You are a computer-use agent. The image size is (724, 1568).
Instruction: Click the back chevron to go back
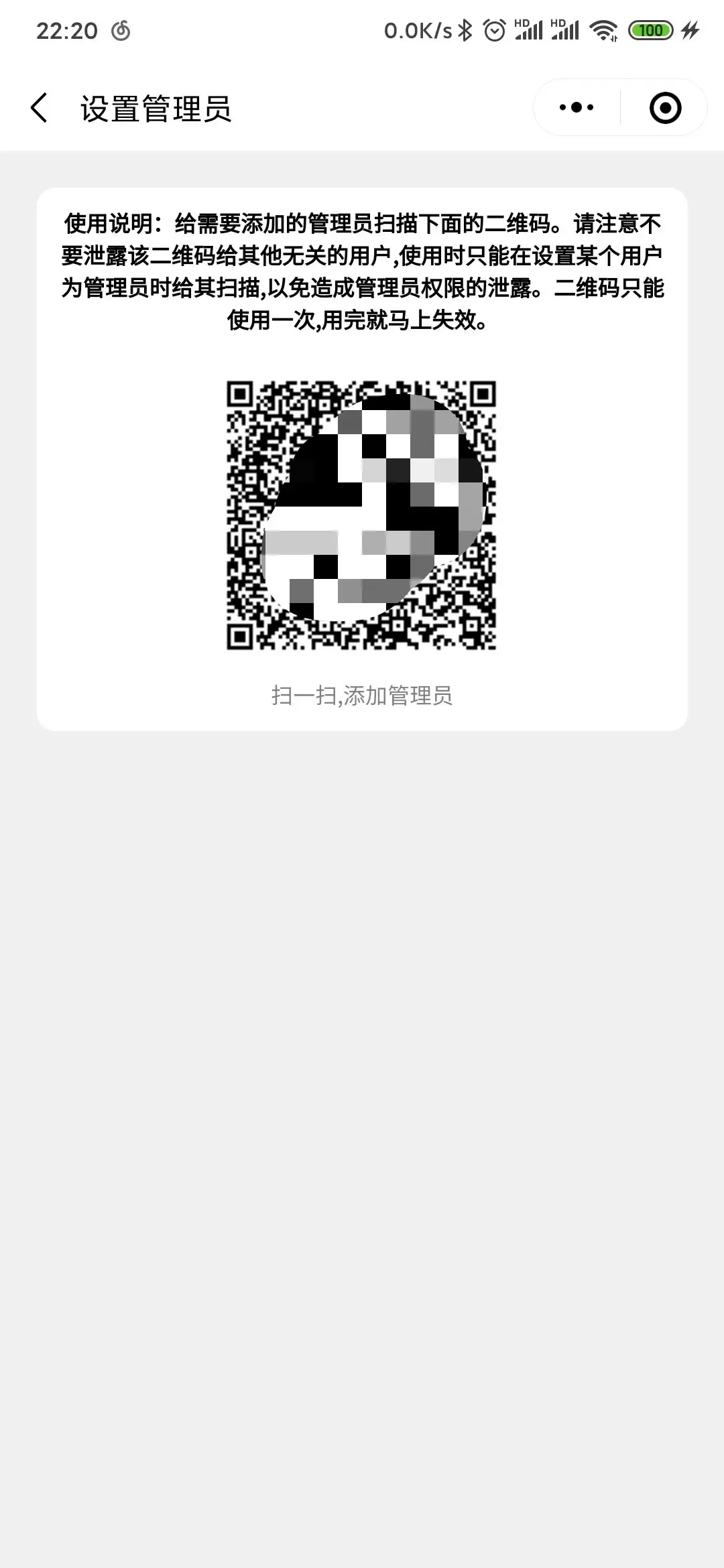pos(38,107)
